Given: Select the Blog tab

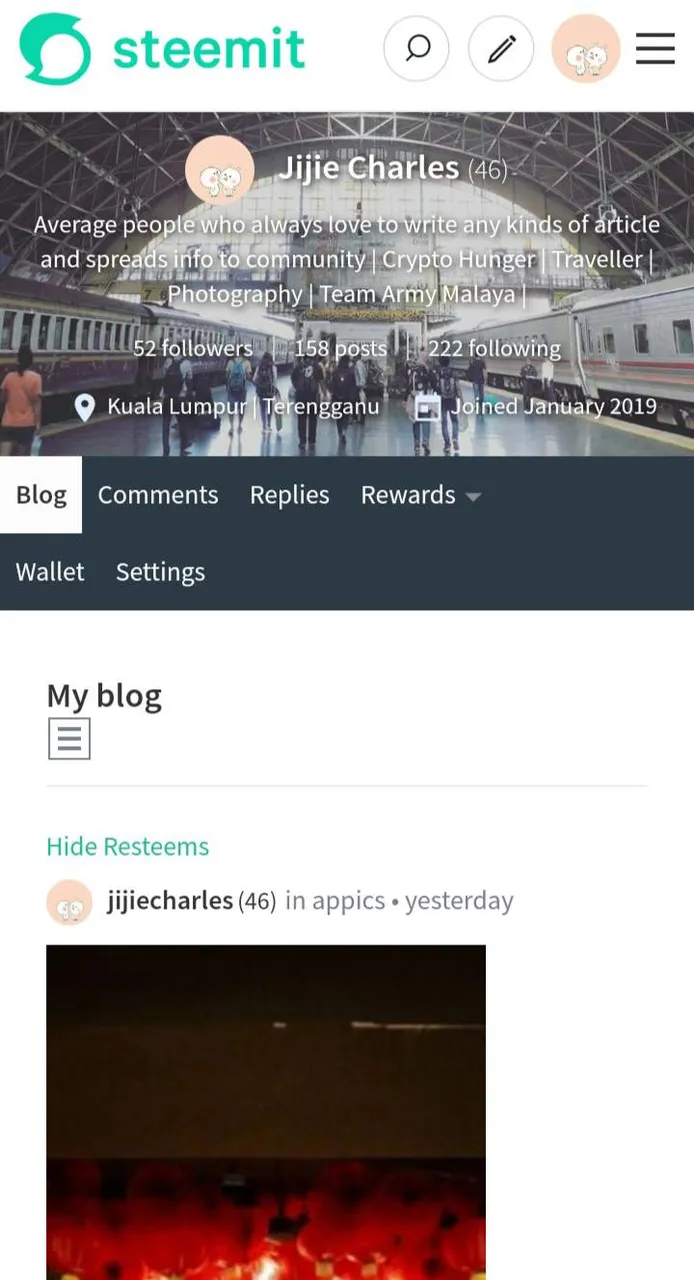Looking at the screenshot, I should tap(41, 495).
